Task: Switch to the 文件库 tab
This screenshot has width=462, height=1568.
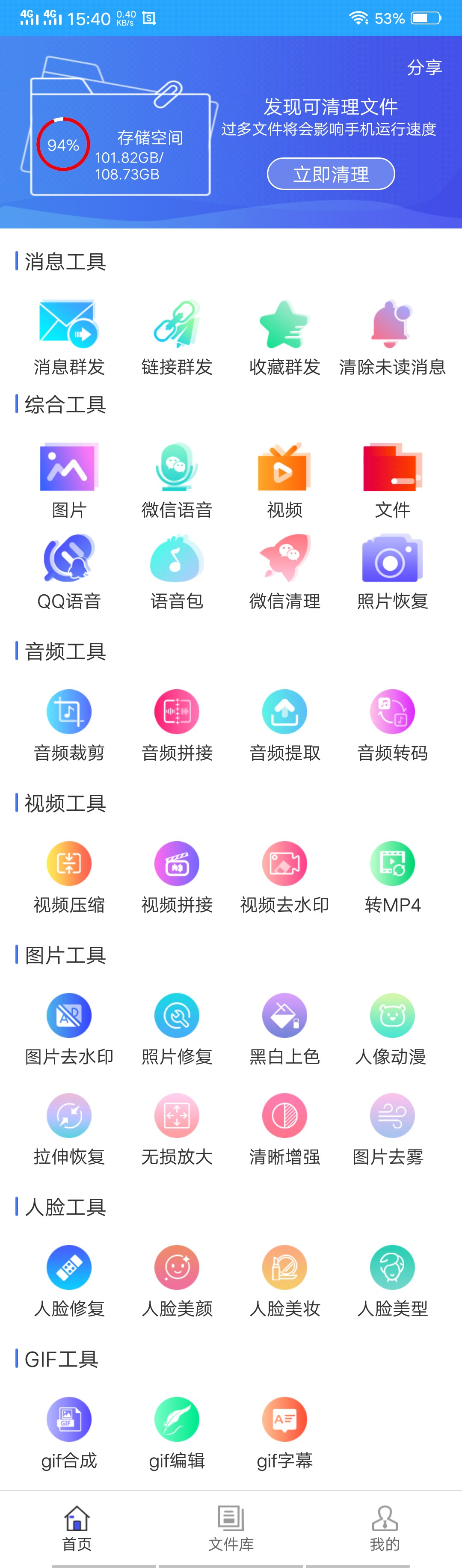Action: point(231,1528)
